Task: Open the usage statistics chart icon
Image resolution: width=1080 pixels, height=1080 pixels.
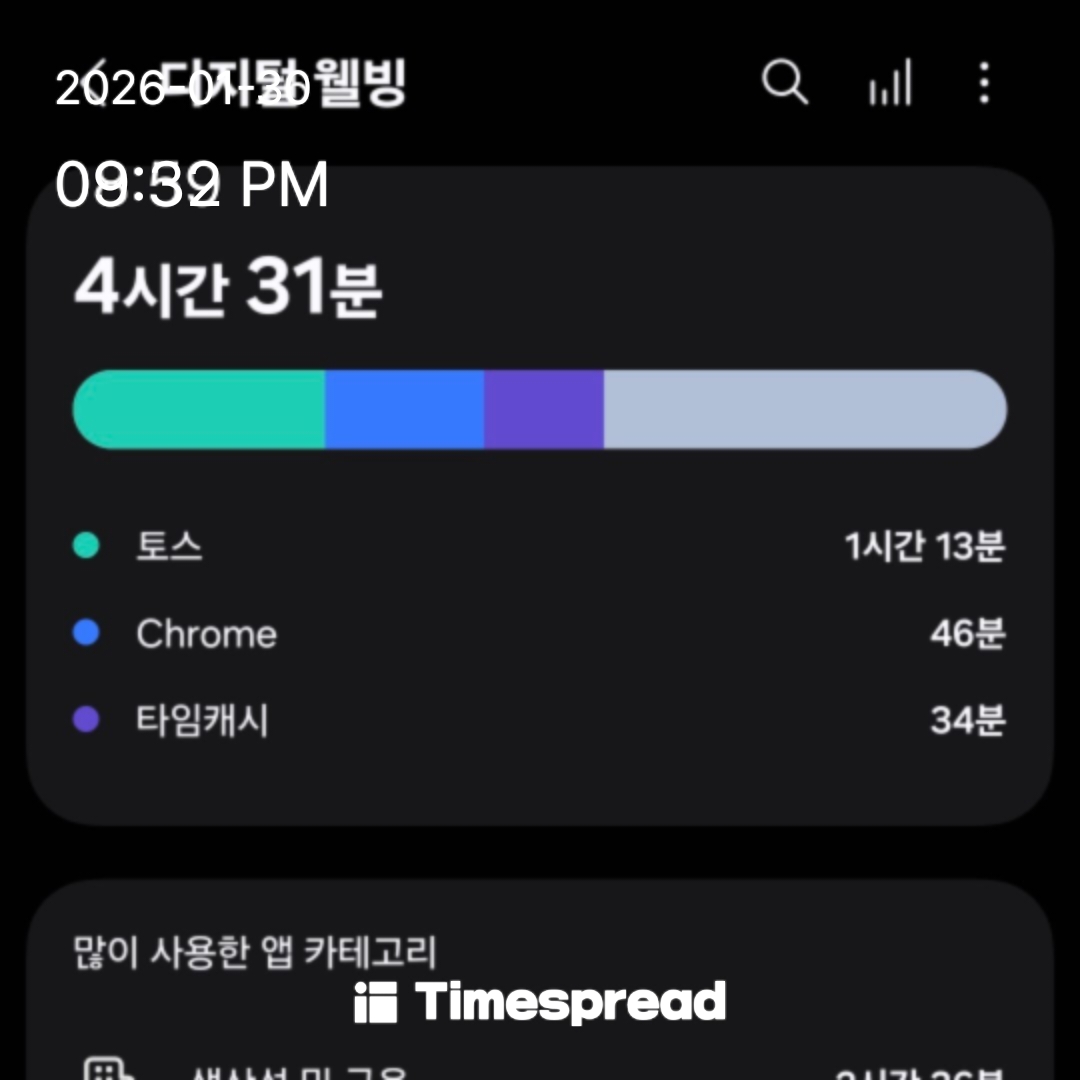Action: tap(890, 82)
